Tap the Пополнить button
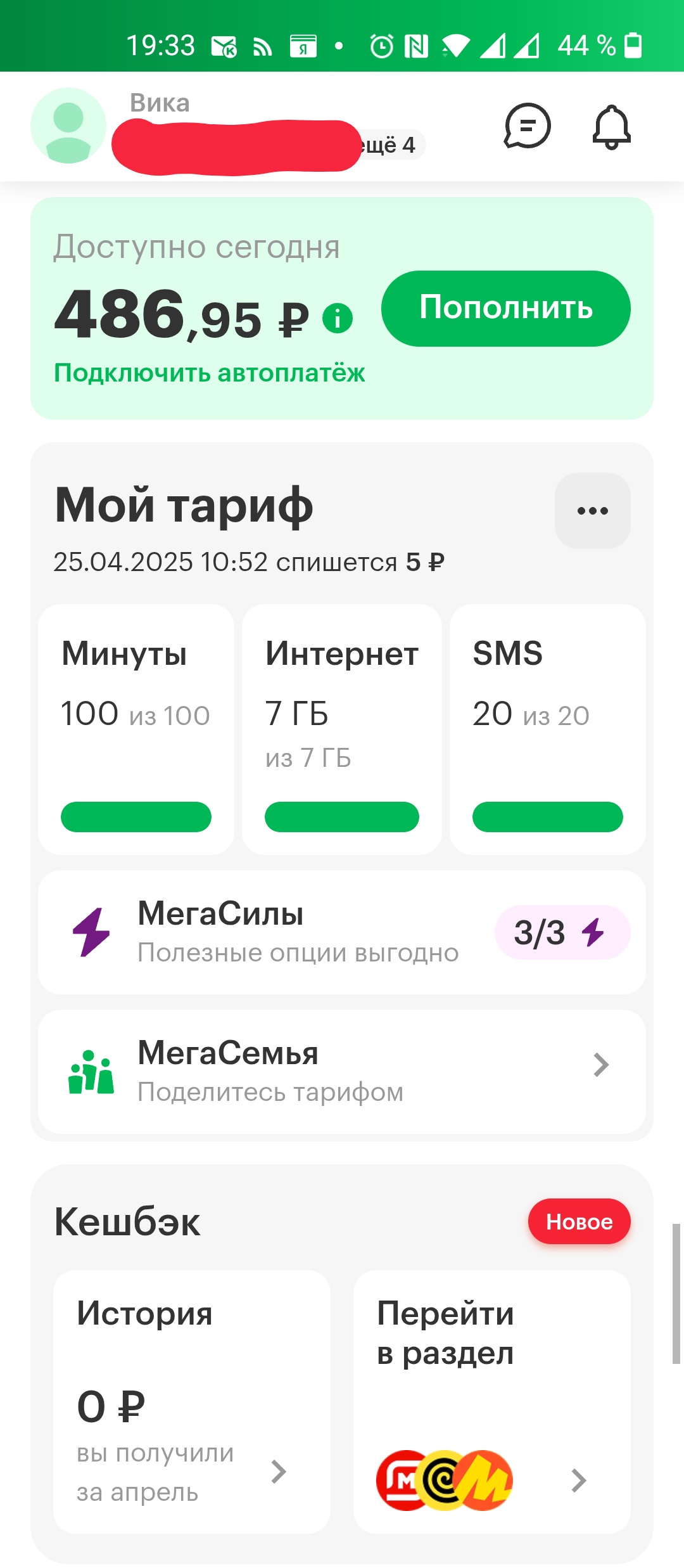684x1568 pixels. click(x=505, y=309)
